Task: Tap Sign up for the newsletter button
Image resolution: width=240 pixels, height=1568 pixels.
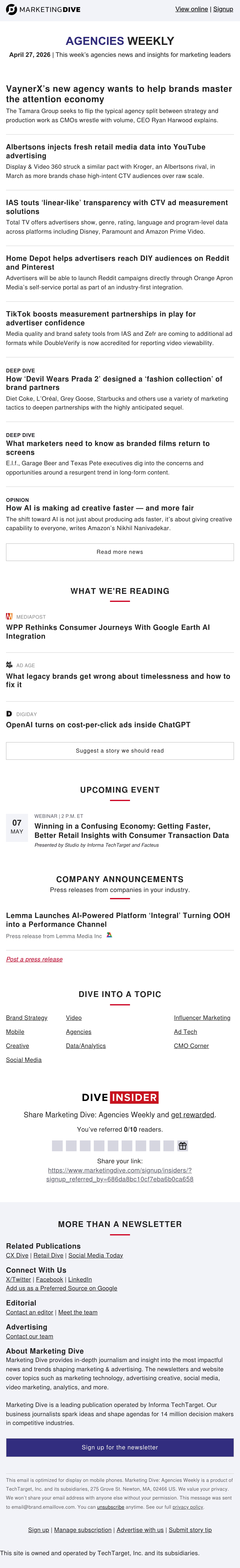Action: coord(120,1447)
